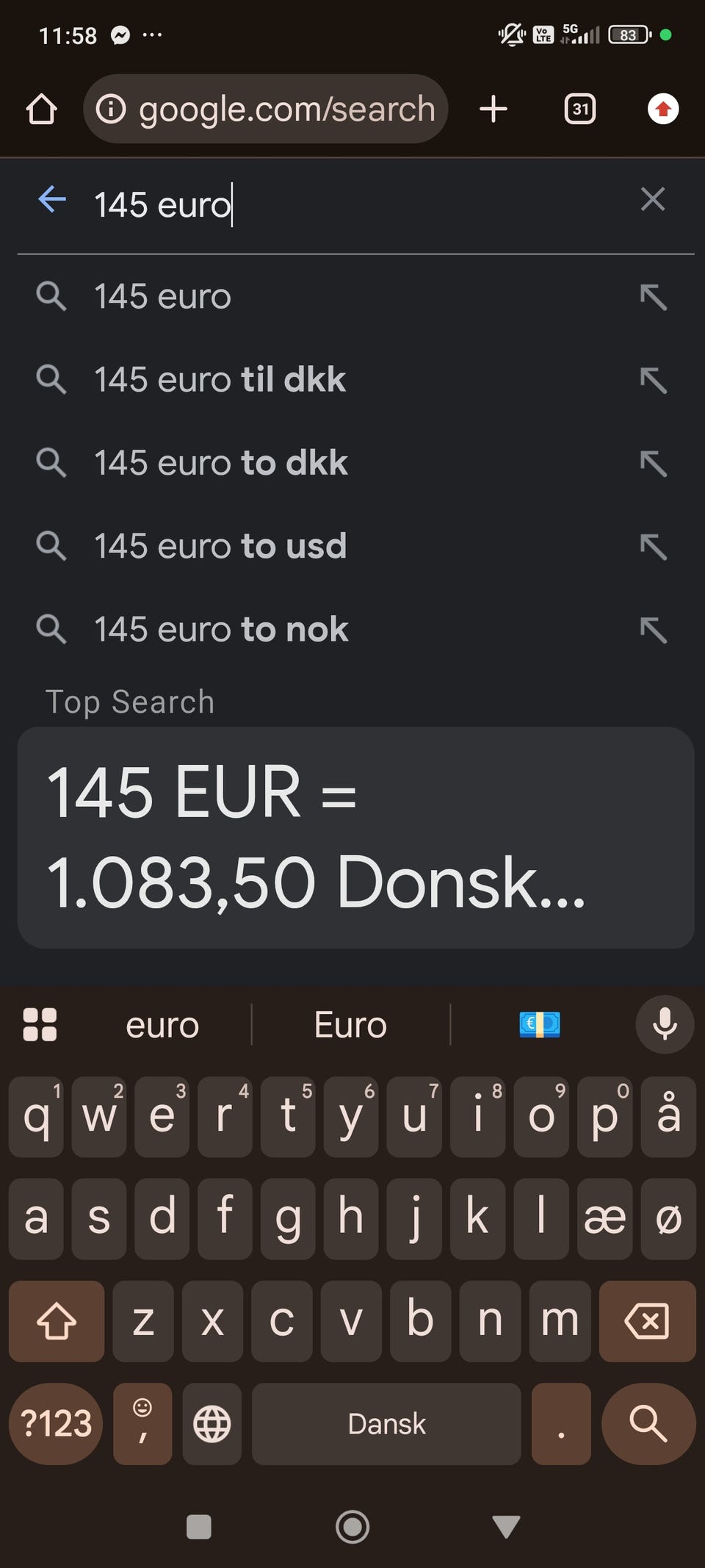Open the keyboard tools grid menu

pos(40,1024)
